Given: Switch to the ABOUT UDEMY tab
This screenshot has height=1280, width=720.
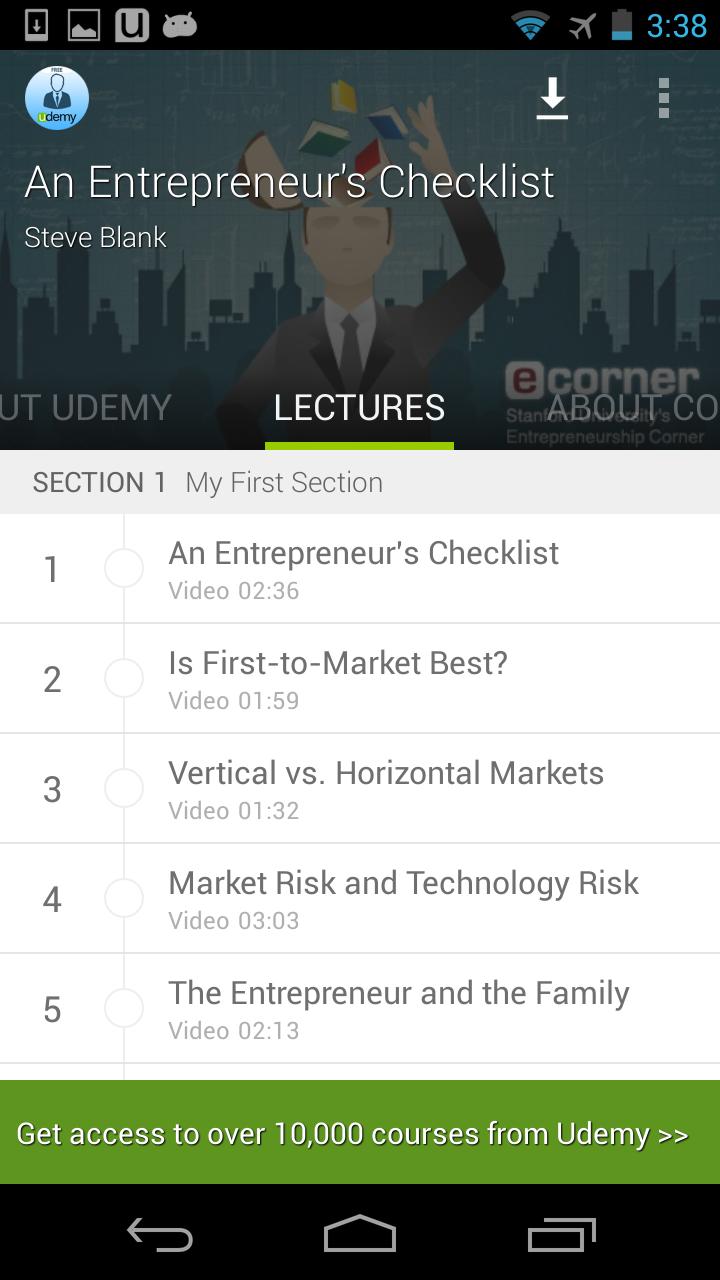Looking at the screenshot, I should pos(85,407).
